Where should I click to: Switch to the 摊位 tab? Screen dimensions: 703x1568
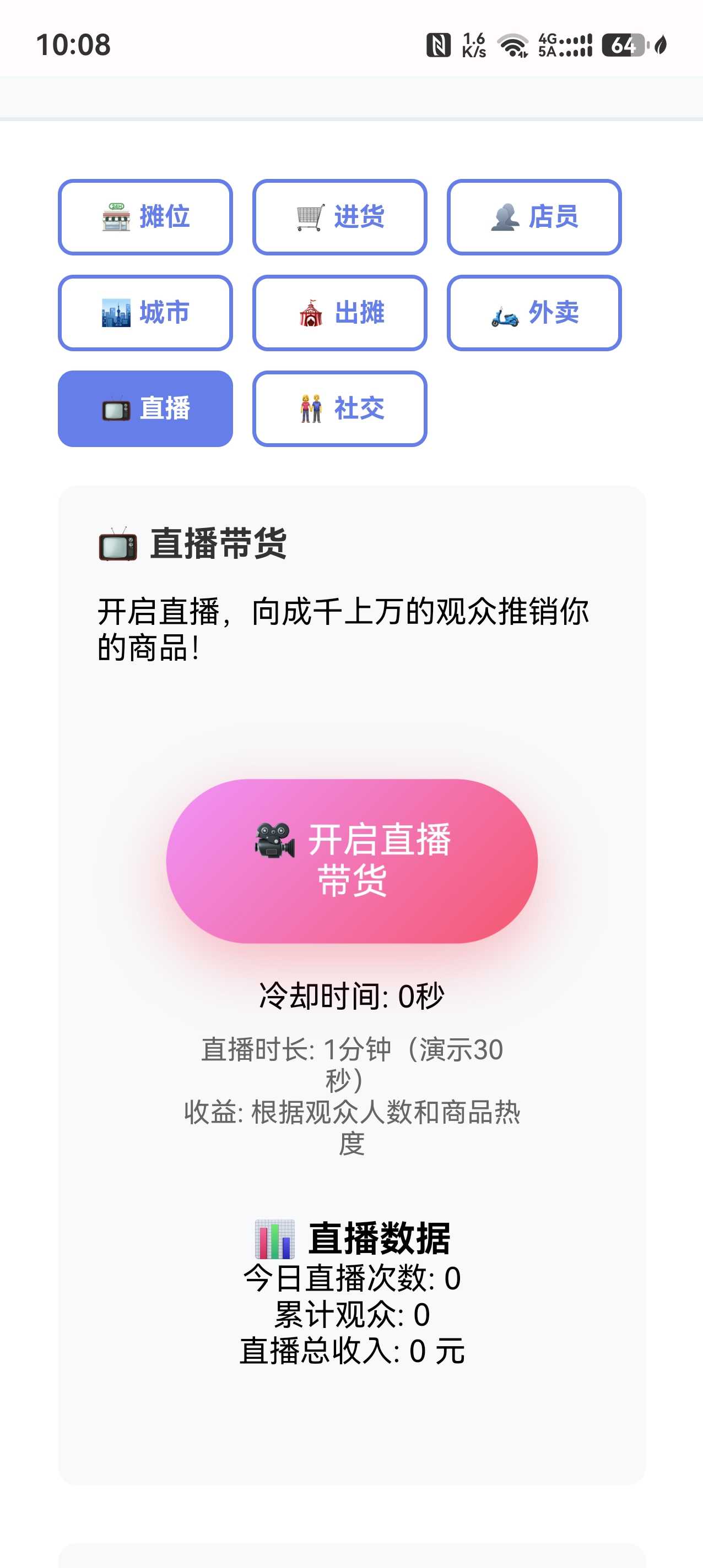coord(145,217)
